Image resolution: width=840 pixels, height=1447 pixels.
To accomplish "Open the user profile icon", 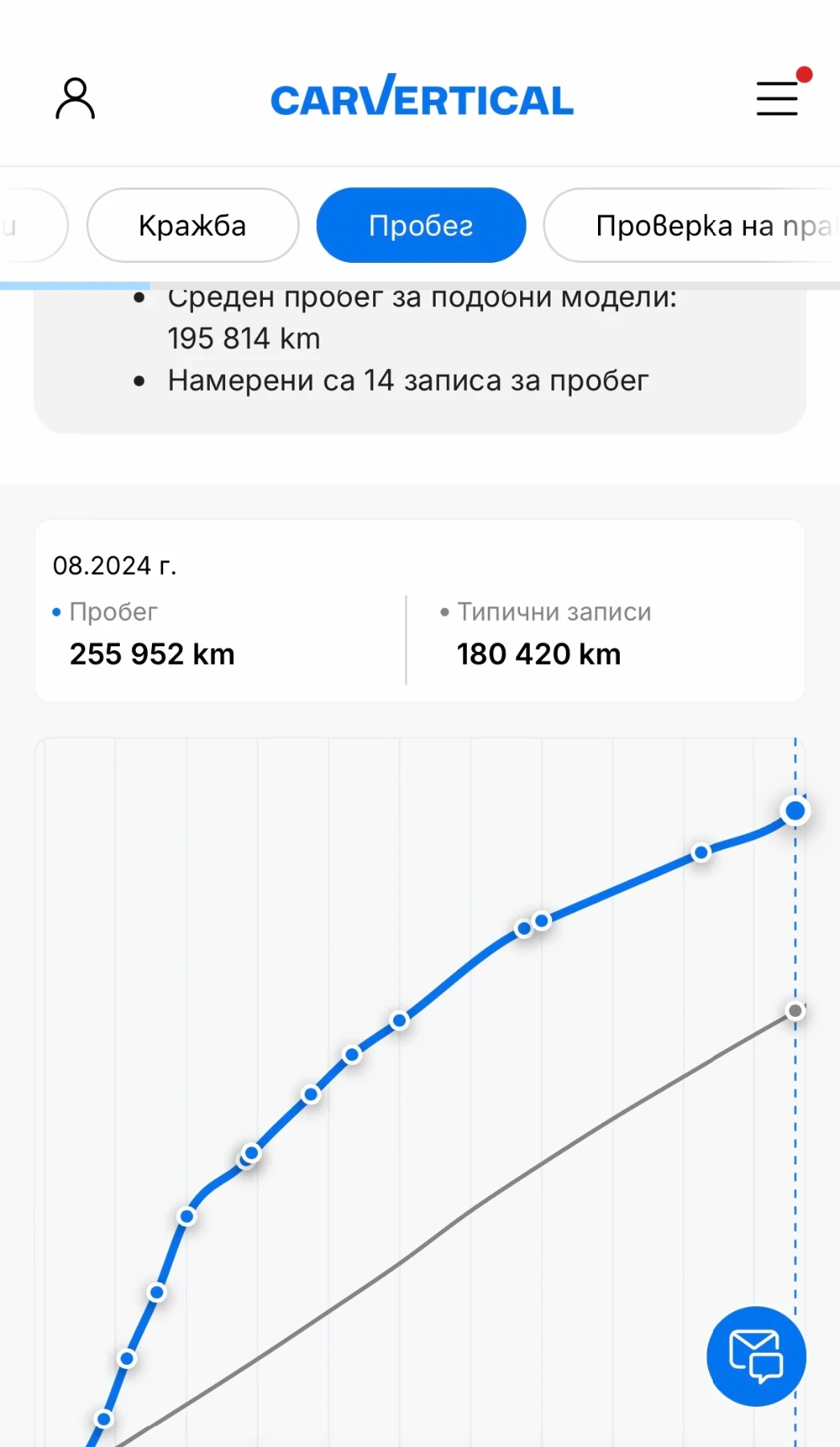I will click(75, 99).
